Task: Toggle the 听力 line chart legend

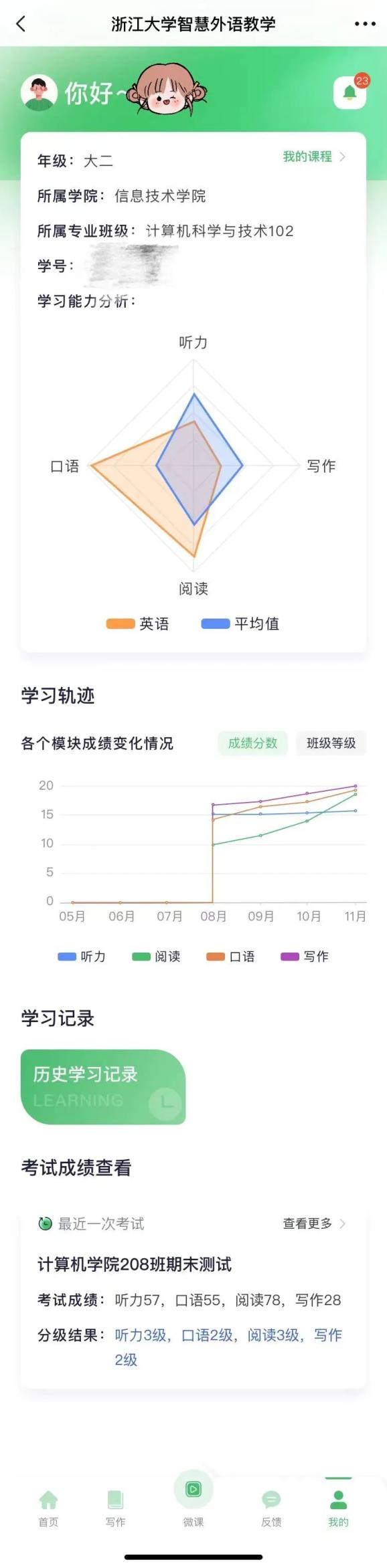Action: [x=82, y=957]
